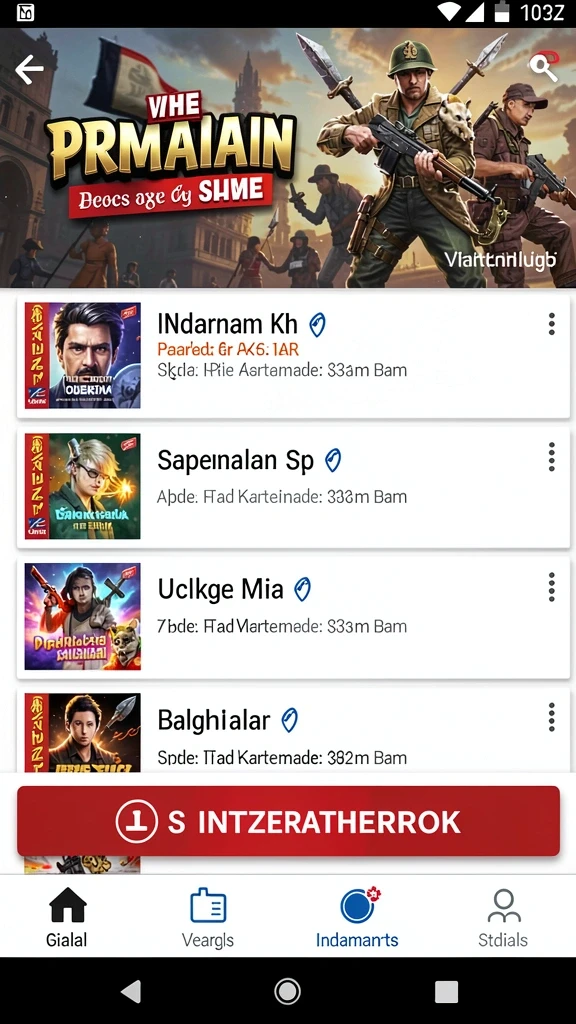Open the Uclkge Mia game card
Screen dimensions: 576x1024
(293, 617)
